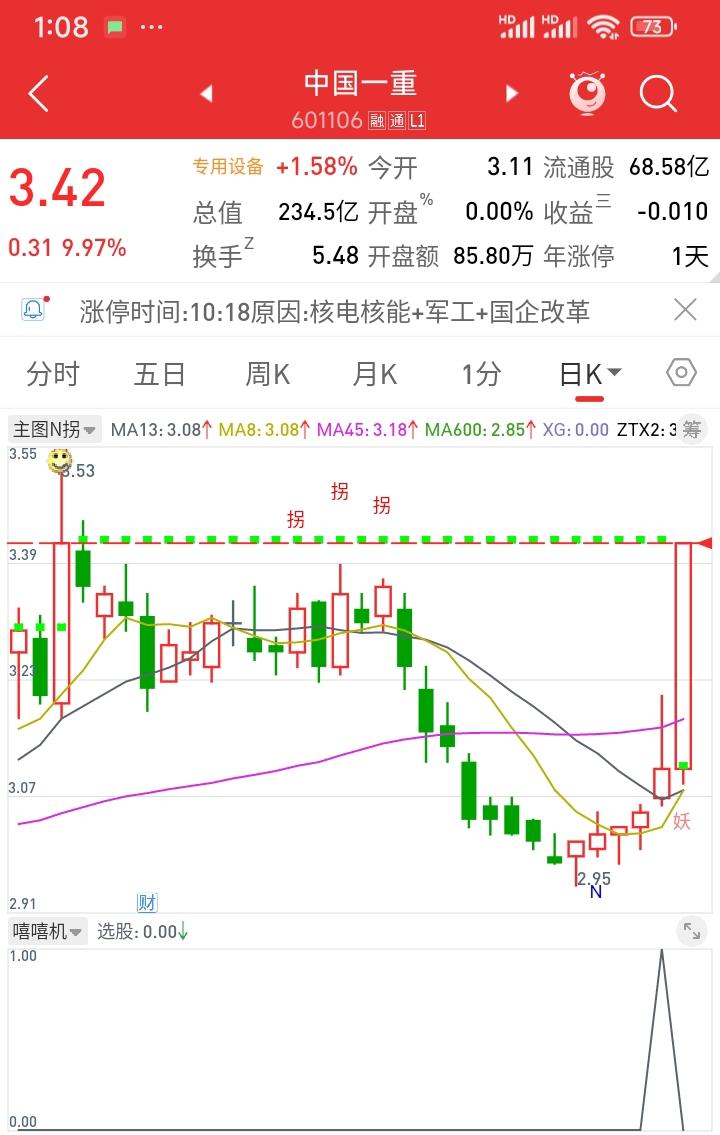
Task: Open the alert robot icon
Action: tap(589, 93)
